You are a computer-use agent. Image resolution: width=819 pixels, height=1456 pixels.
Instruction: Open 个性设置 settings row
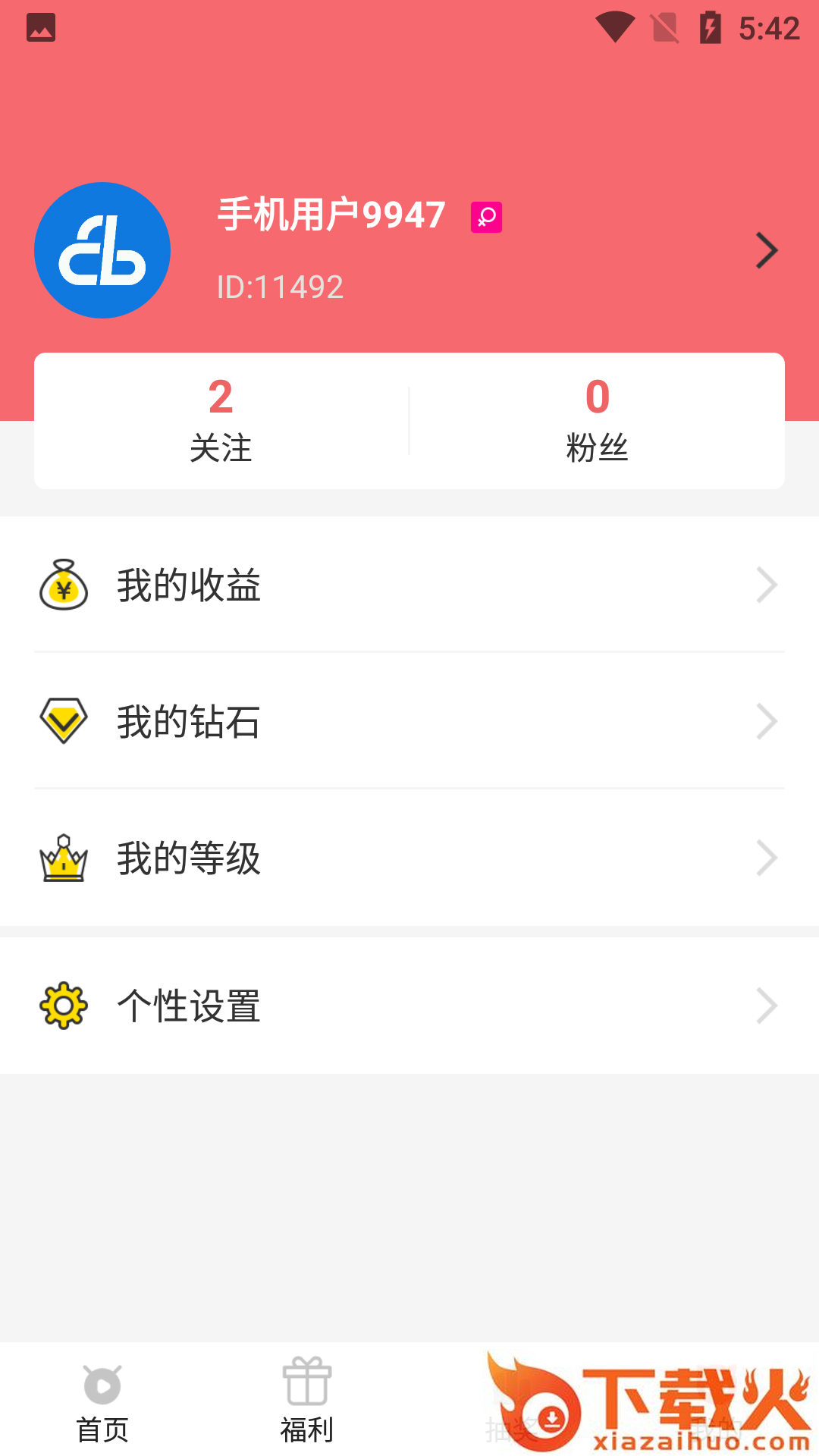[x=409, y=1006]
